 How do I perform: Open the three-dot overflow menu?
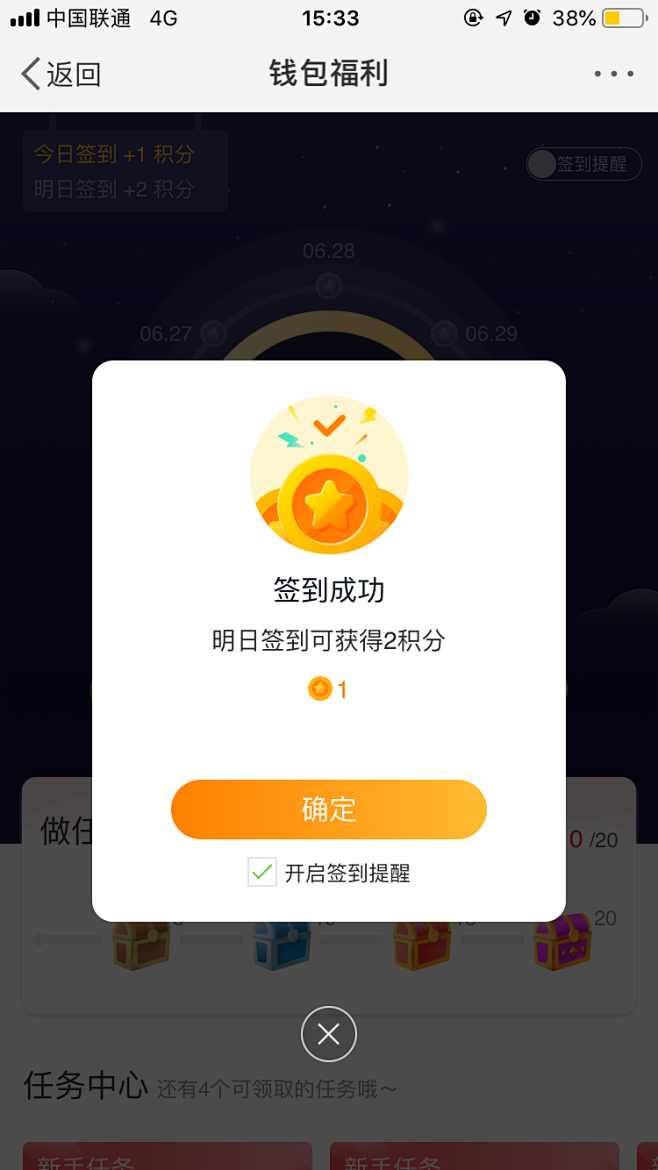[613, 74]
